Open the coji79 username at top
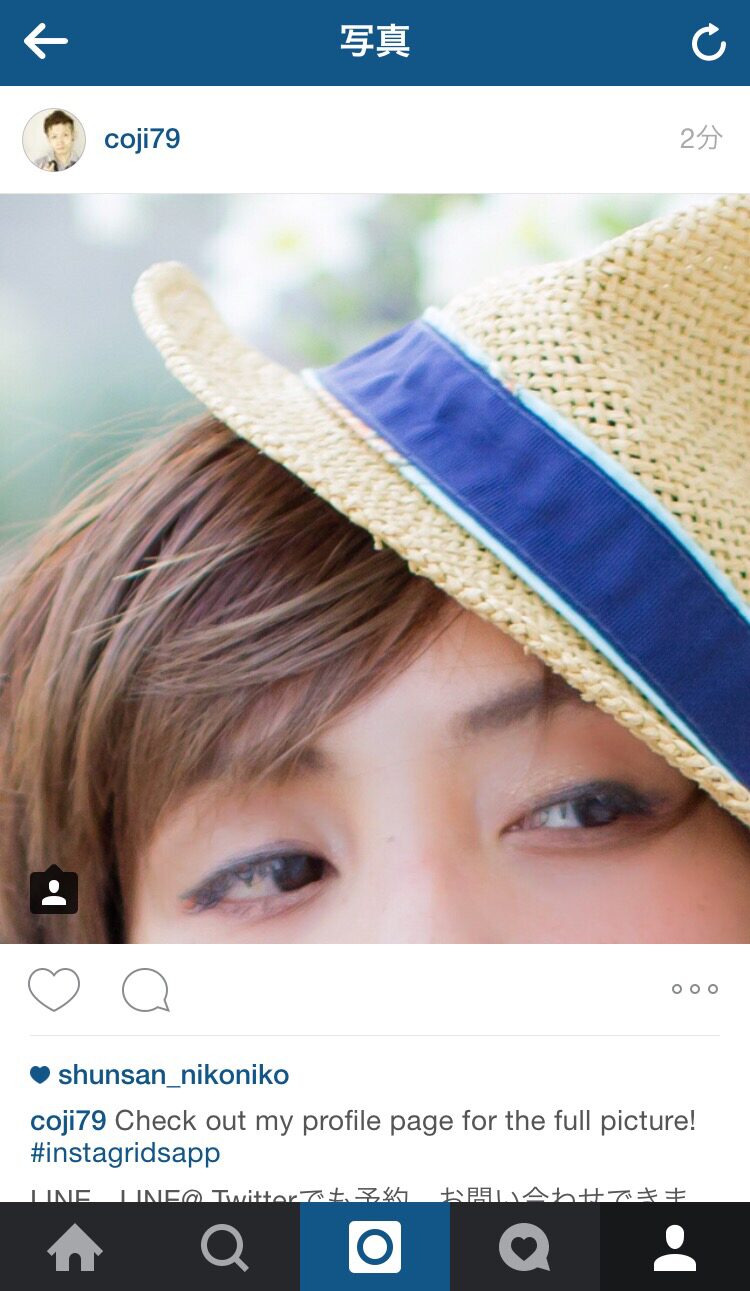 [x=142, y=139]
